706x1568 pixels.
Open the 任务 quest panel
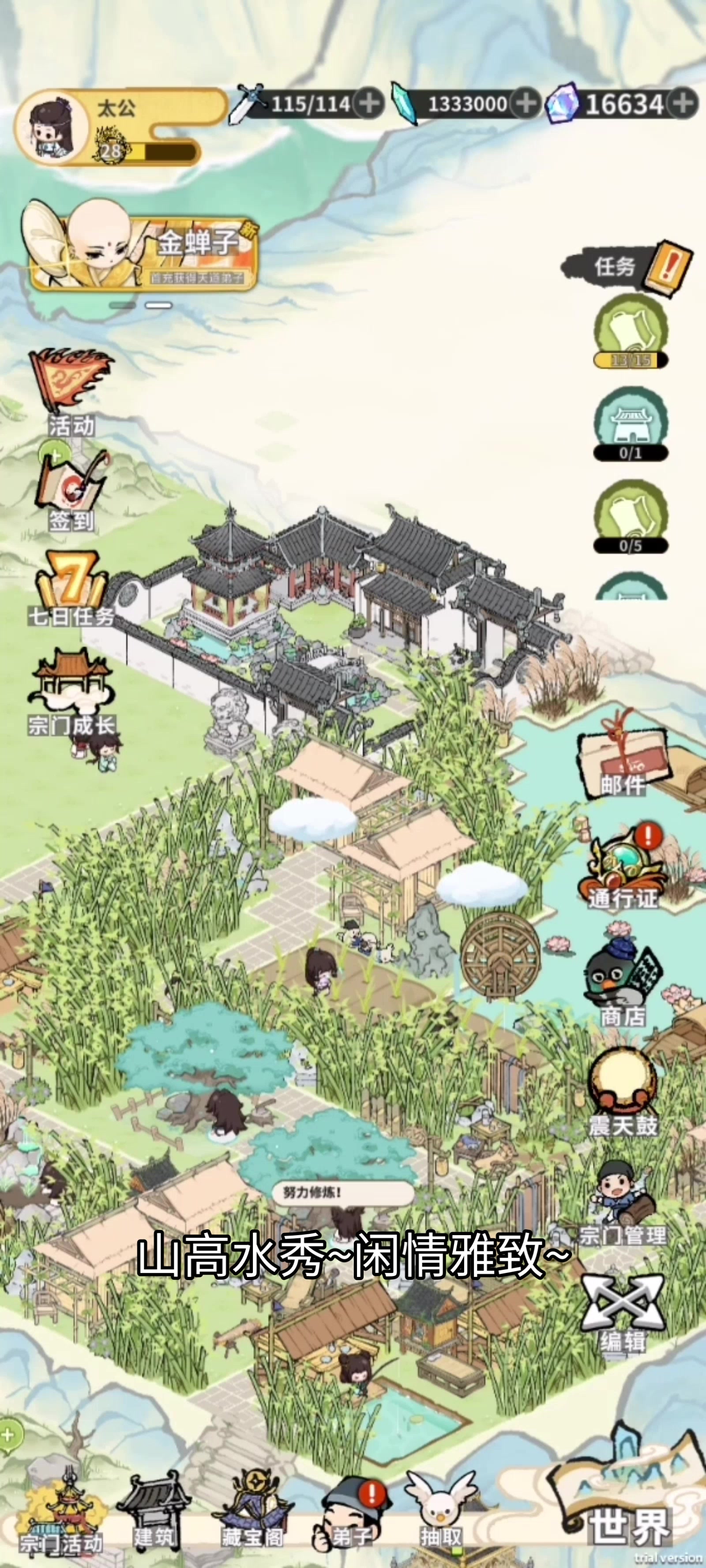pyautogui.click(x=627, y=267)
